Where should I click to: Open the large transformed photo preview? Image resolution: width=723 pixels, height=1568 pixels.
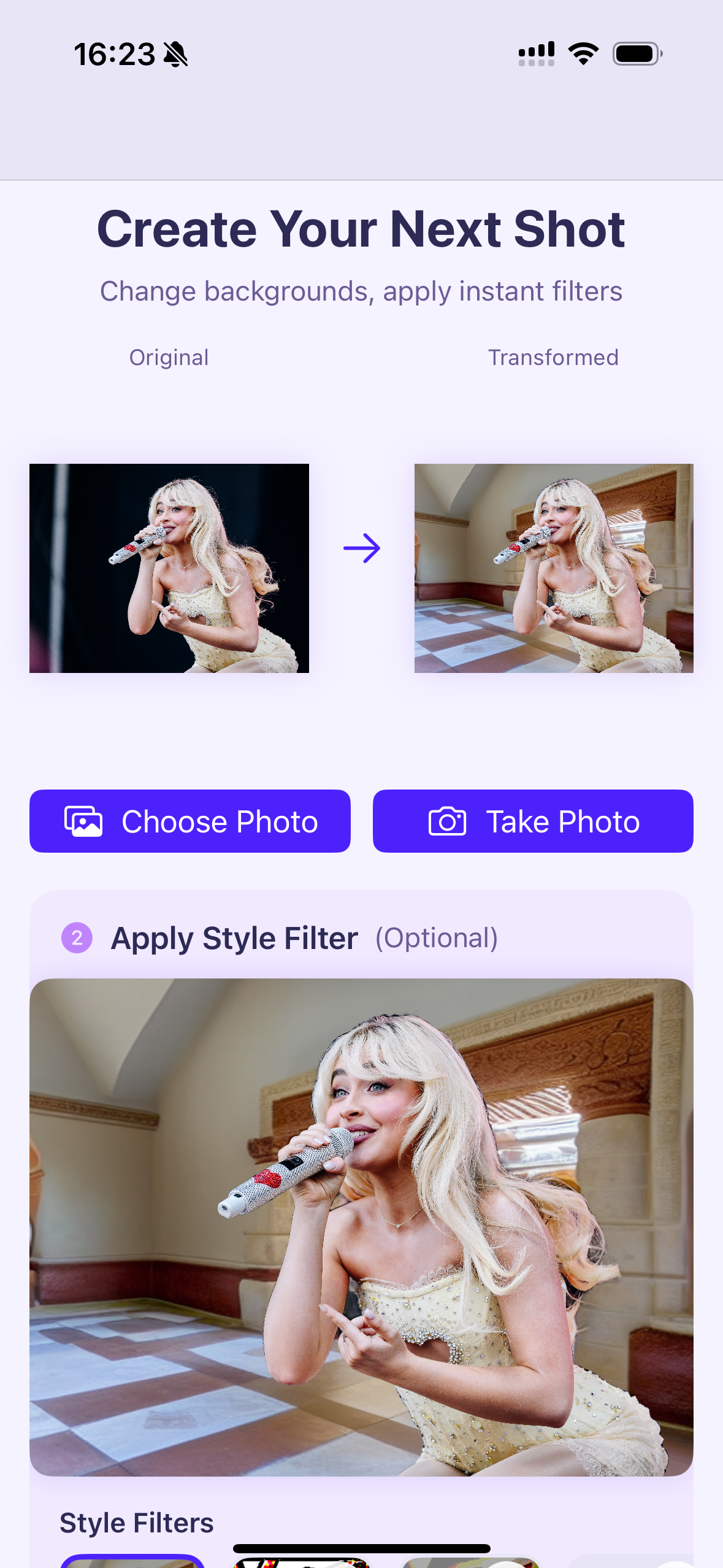pos(361,1227)
